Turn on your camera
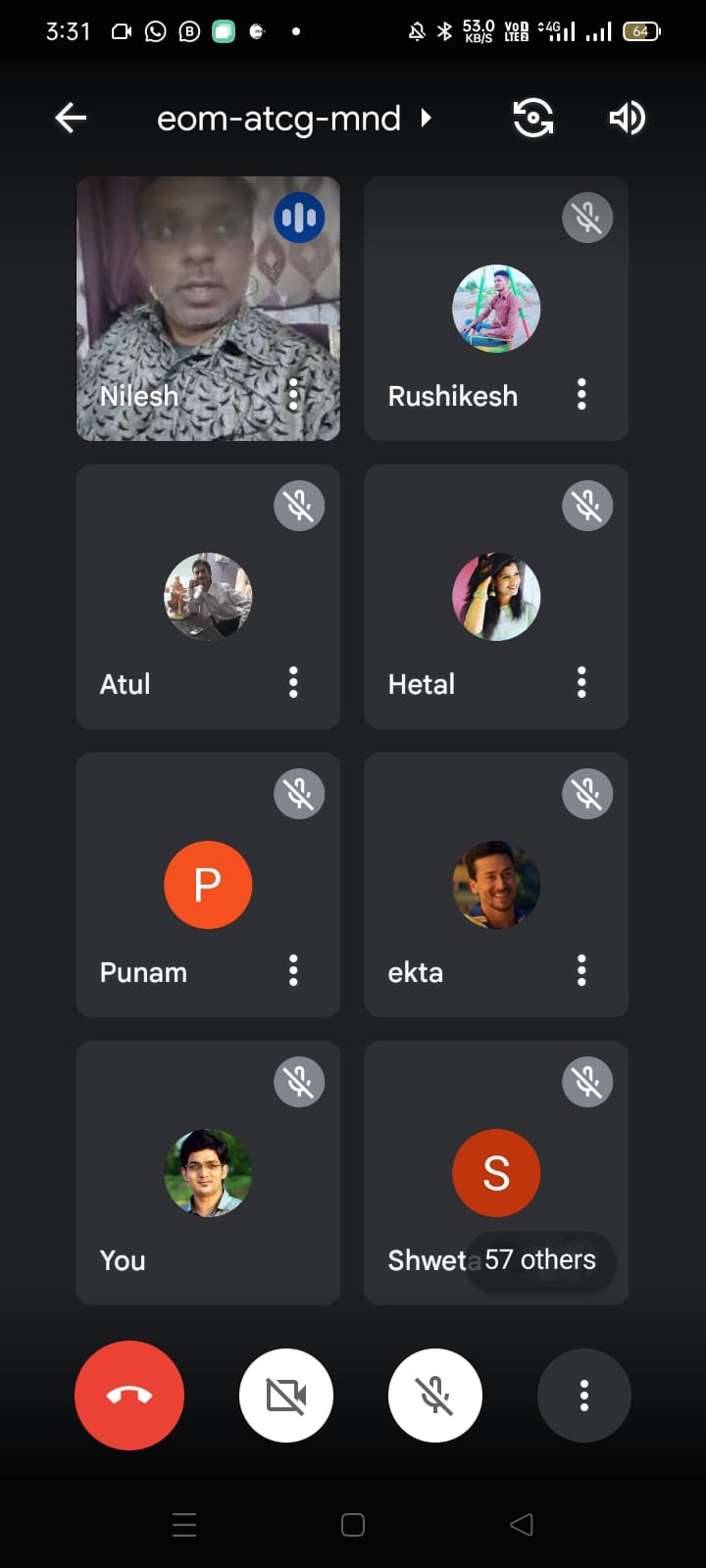This screenshot has width=706, height=1568. tap(286, 1396)
